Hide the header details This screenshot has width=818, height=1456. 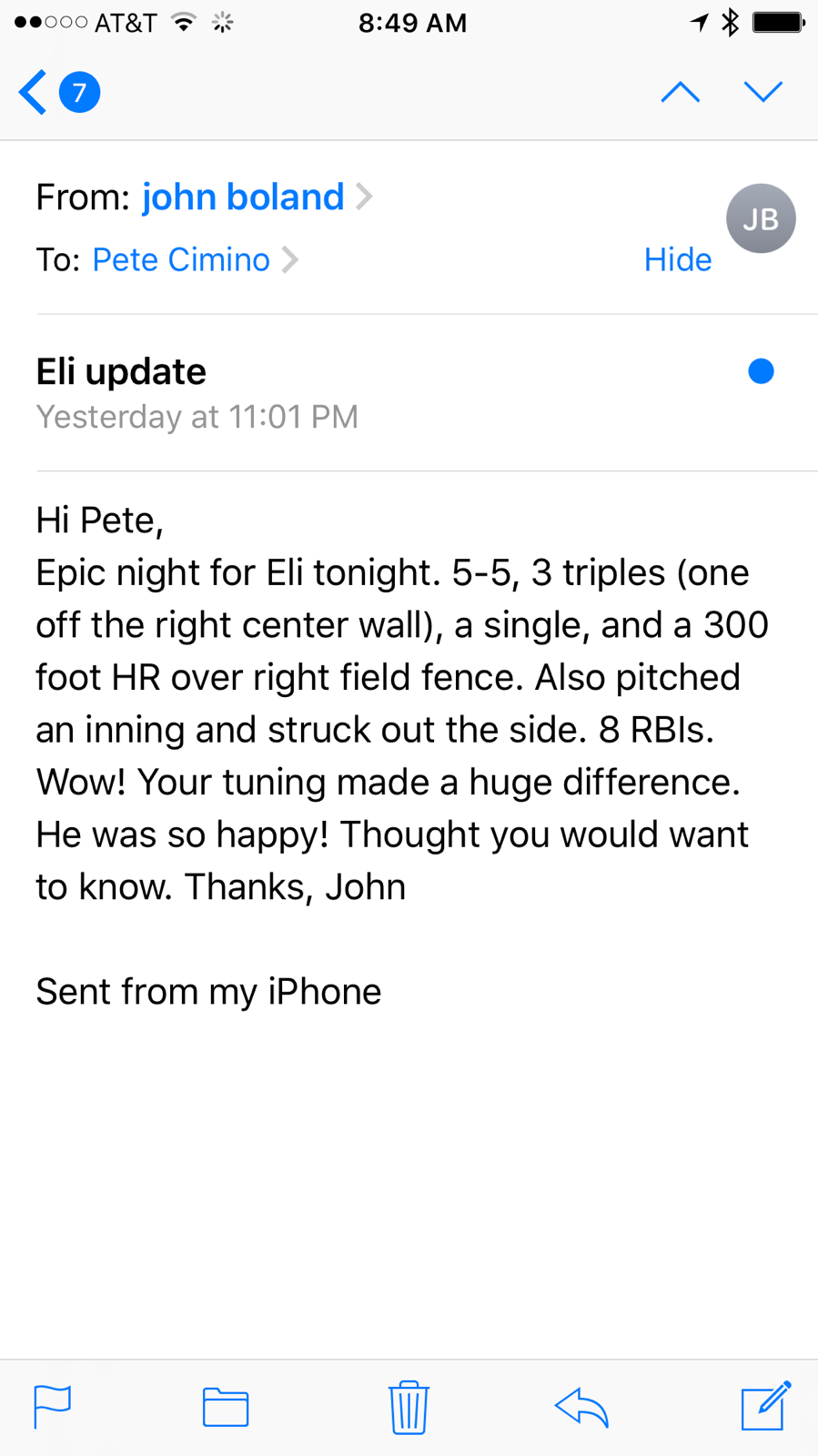click(x=677, y=260)
